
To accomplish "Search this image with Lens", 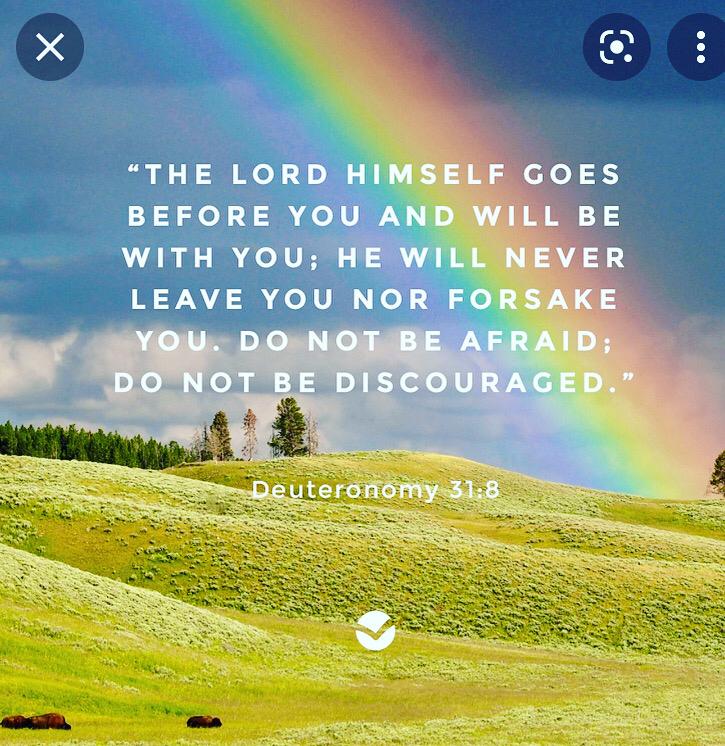I will (616, 47).
